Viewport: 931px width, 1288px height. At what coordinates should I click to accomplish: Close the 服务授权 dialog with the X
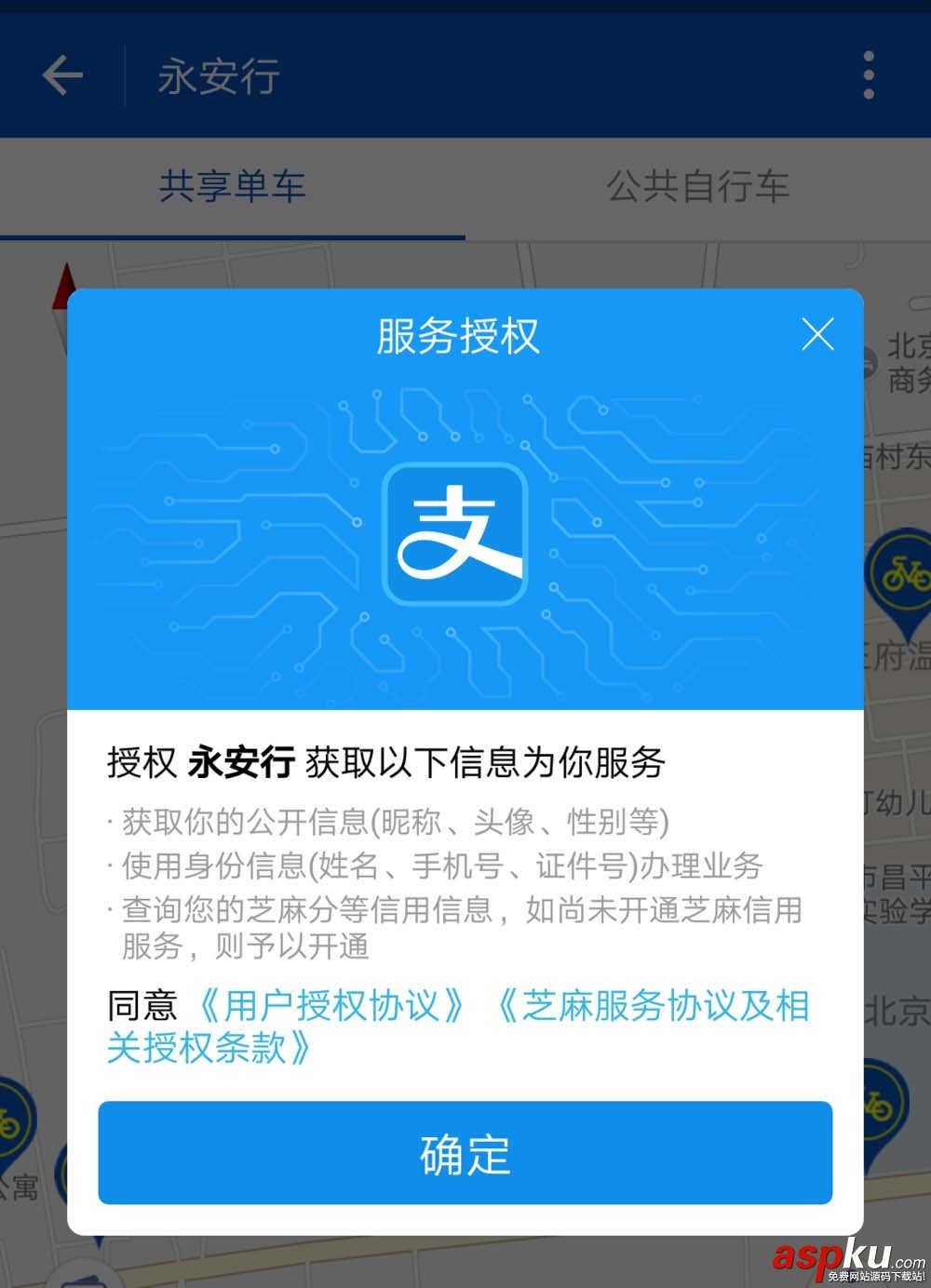point(817,335)
